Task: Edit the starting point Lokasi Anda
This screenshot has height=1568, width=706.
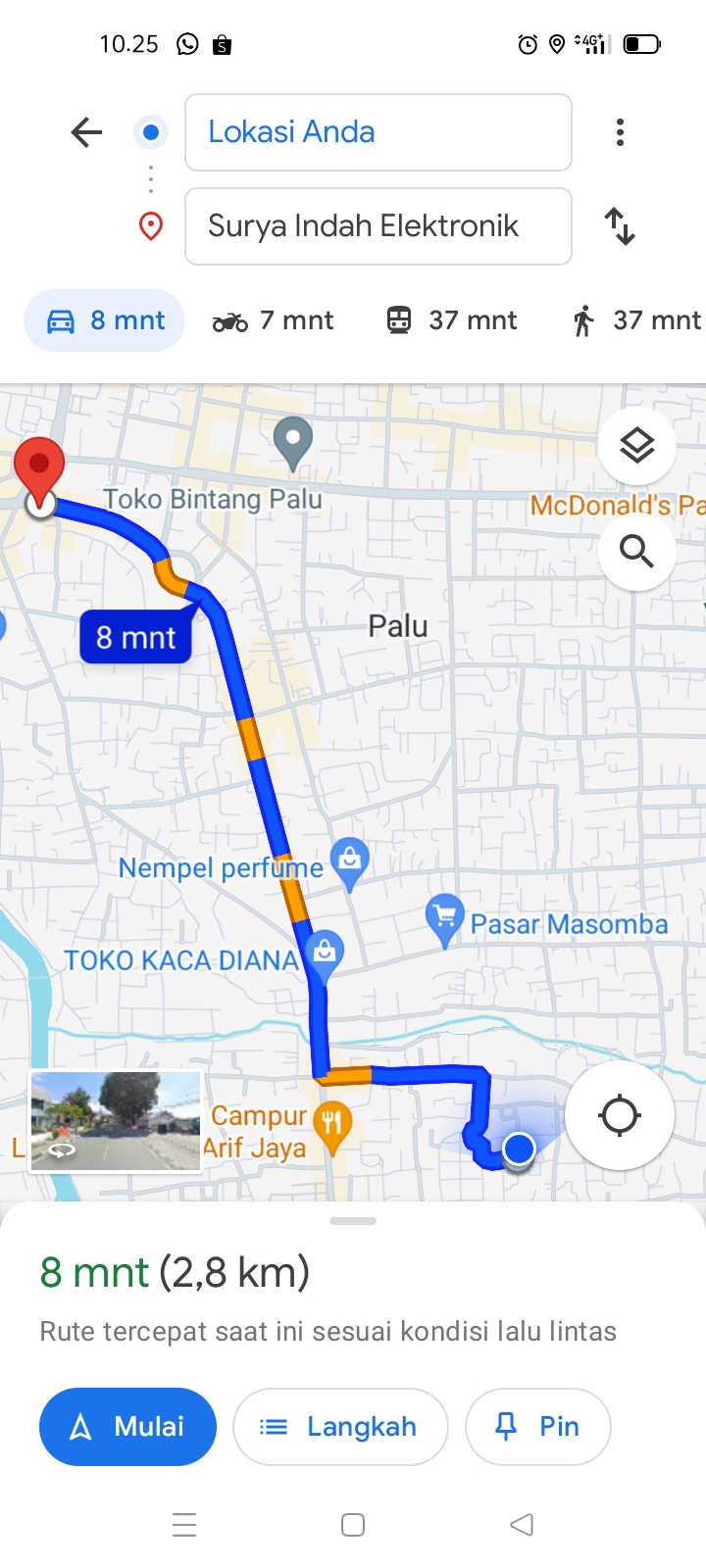Action: point(378,132)
